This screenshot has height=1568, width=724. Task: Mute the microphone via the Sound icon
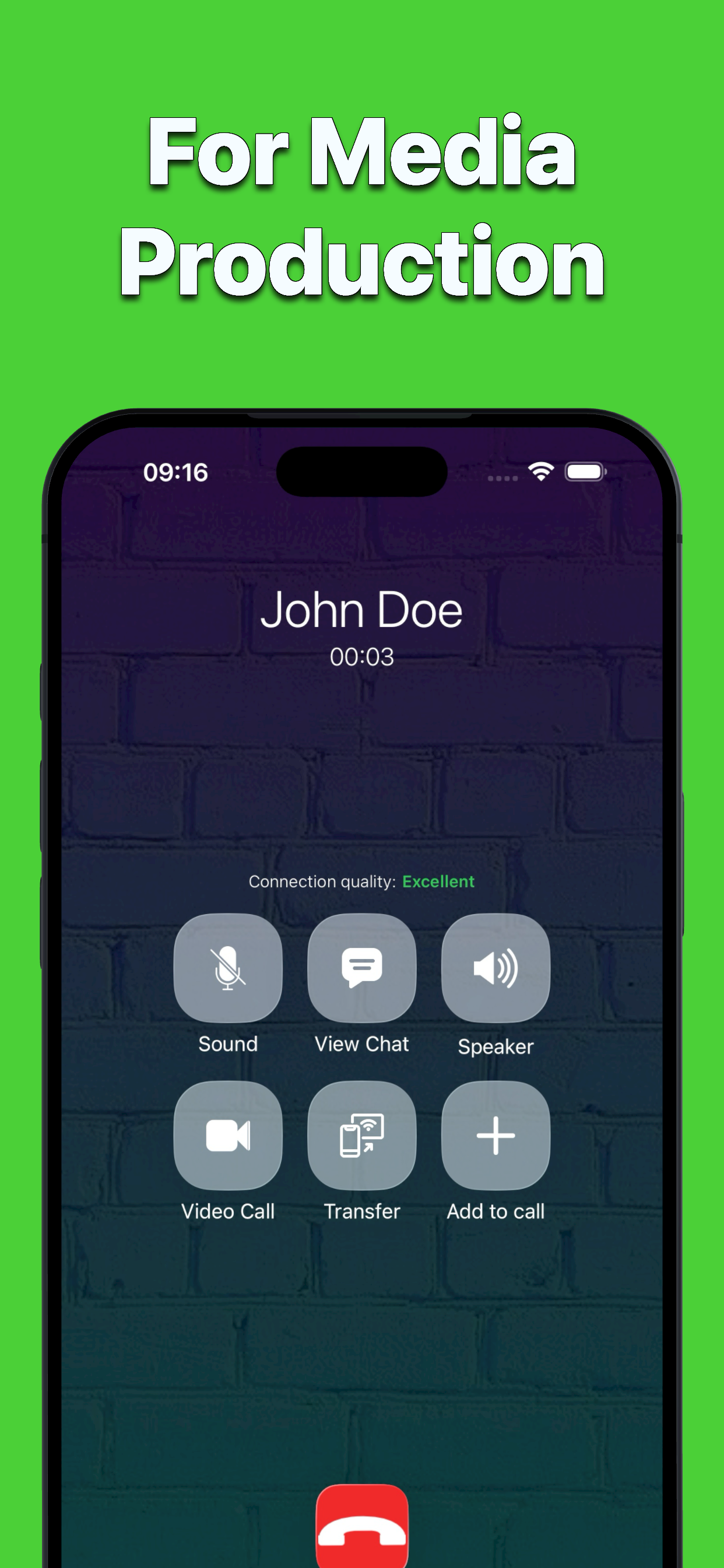pyautogui.click(x=228, y=969)
